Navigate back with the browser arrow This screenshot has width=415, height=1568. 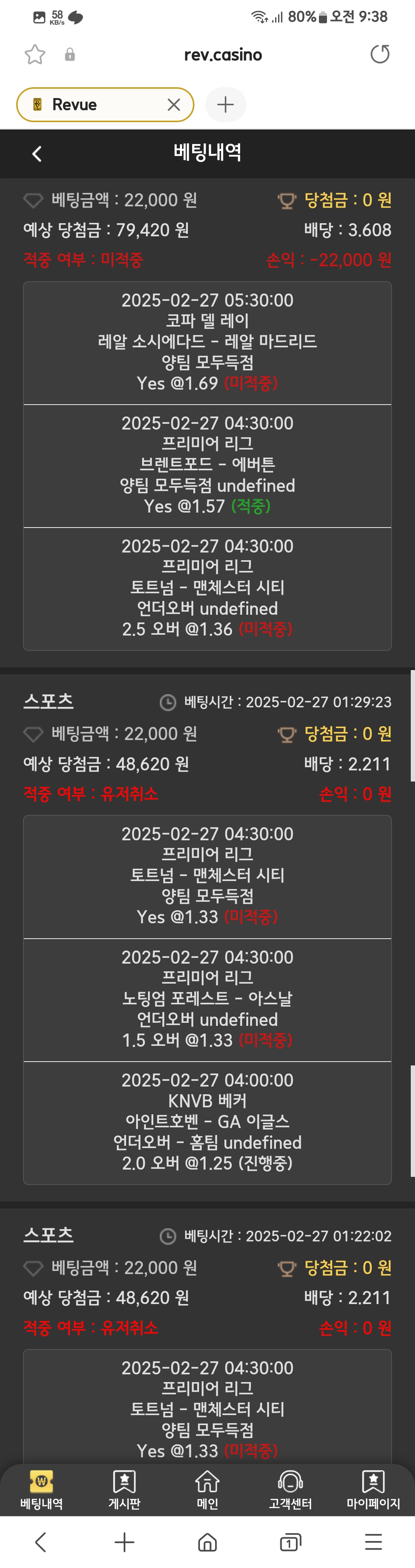tap(41, 1542)
